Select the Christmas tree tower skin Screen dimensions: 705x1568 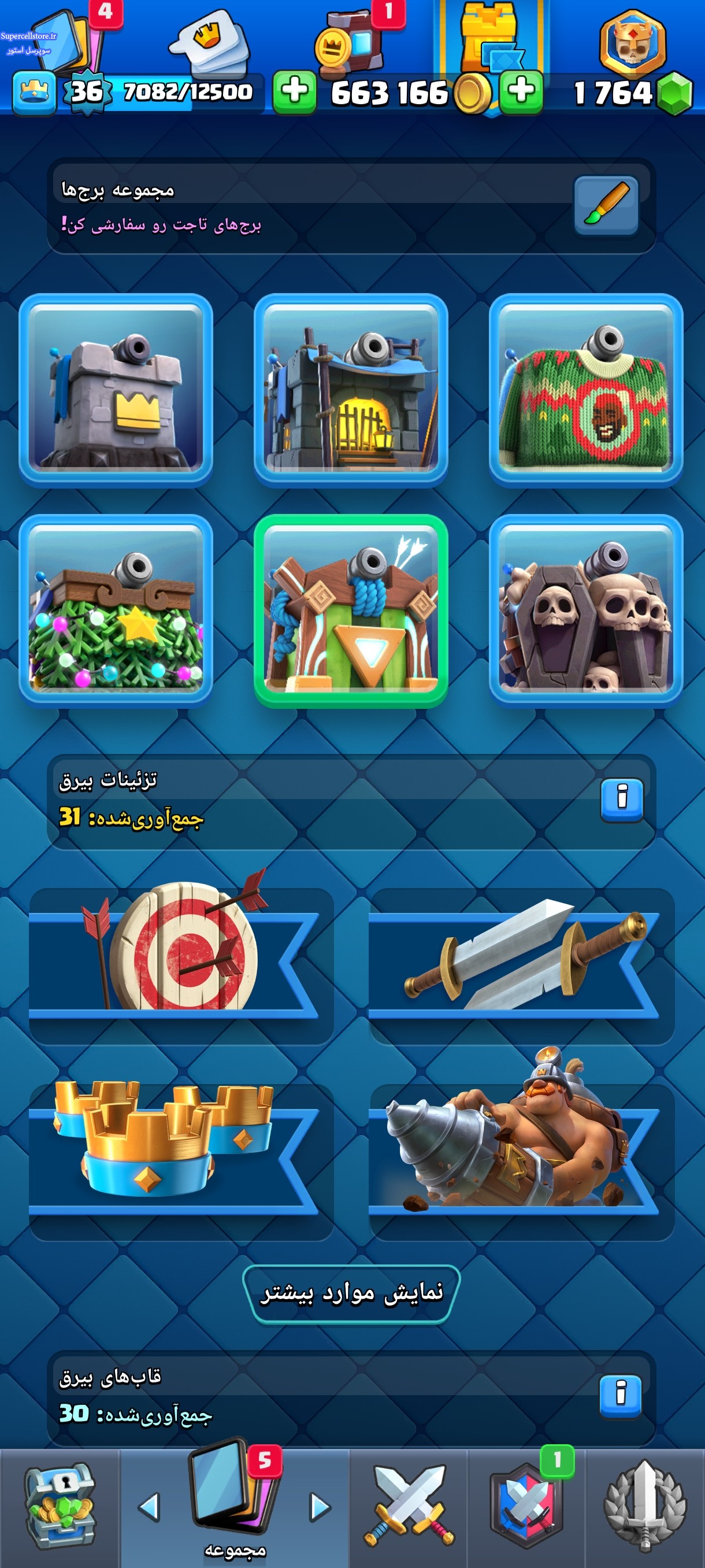click(116, 610)
